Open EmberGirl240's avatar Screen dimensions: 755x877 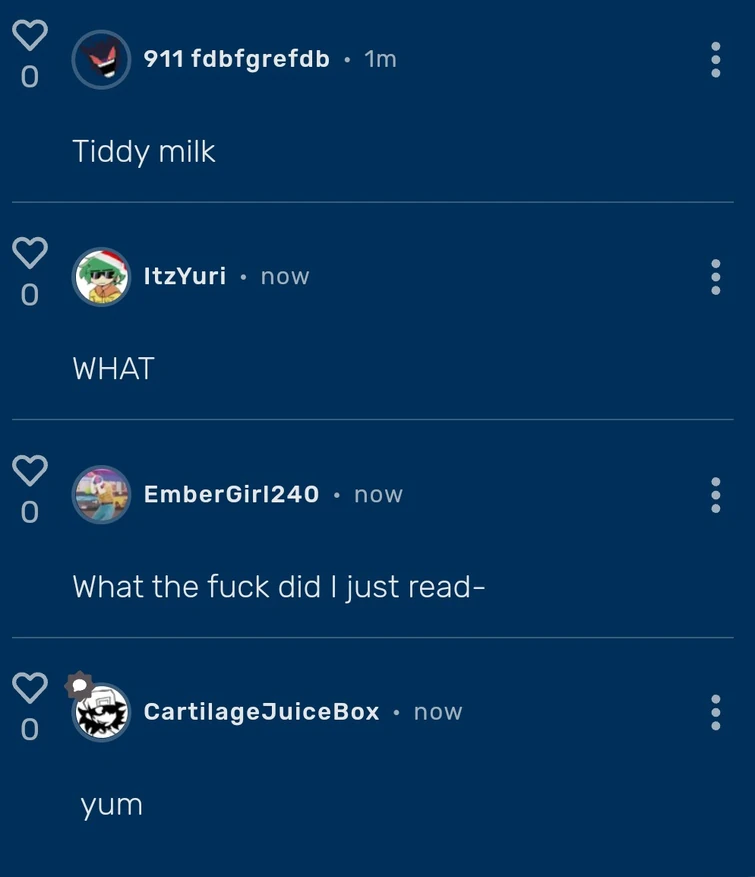[101, 495]
